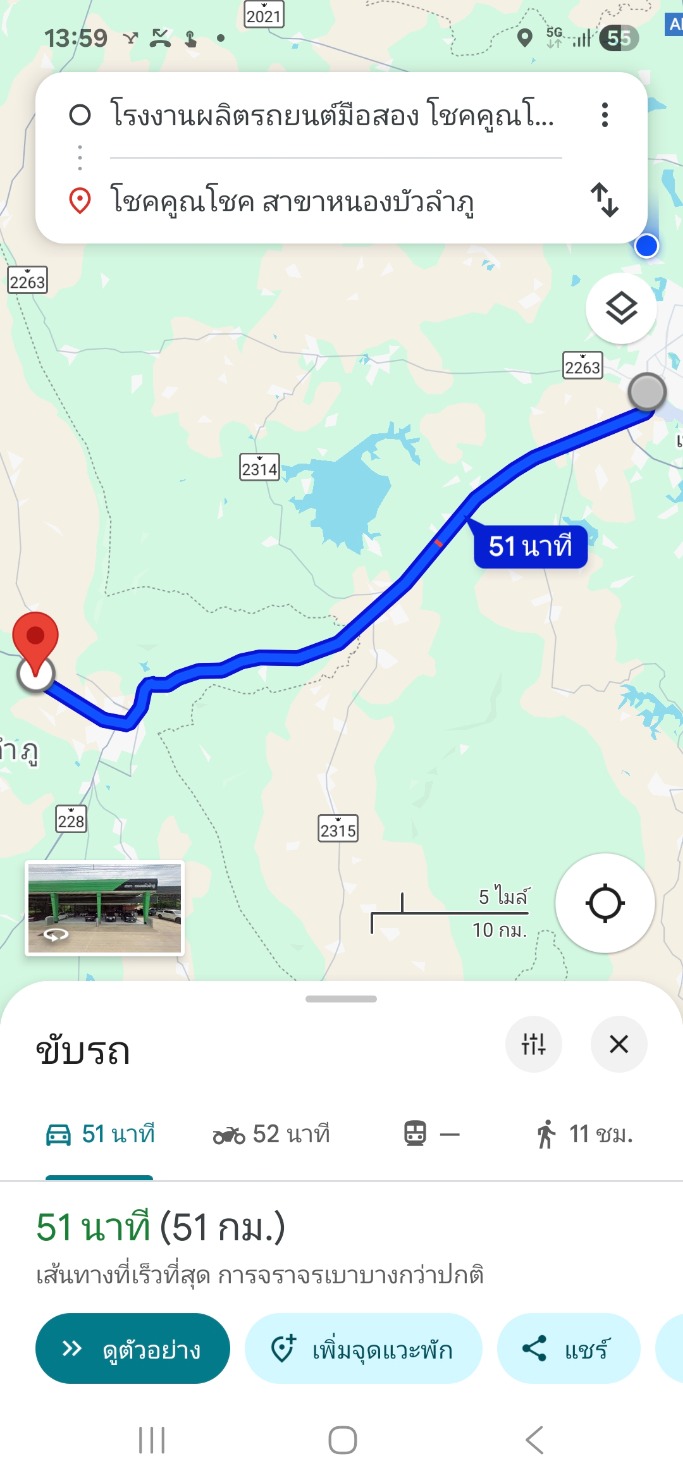Viewport: 683px width, 1480px height.
Task: Share the route with แชร์
Action: 567,1349
